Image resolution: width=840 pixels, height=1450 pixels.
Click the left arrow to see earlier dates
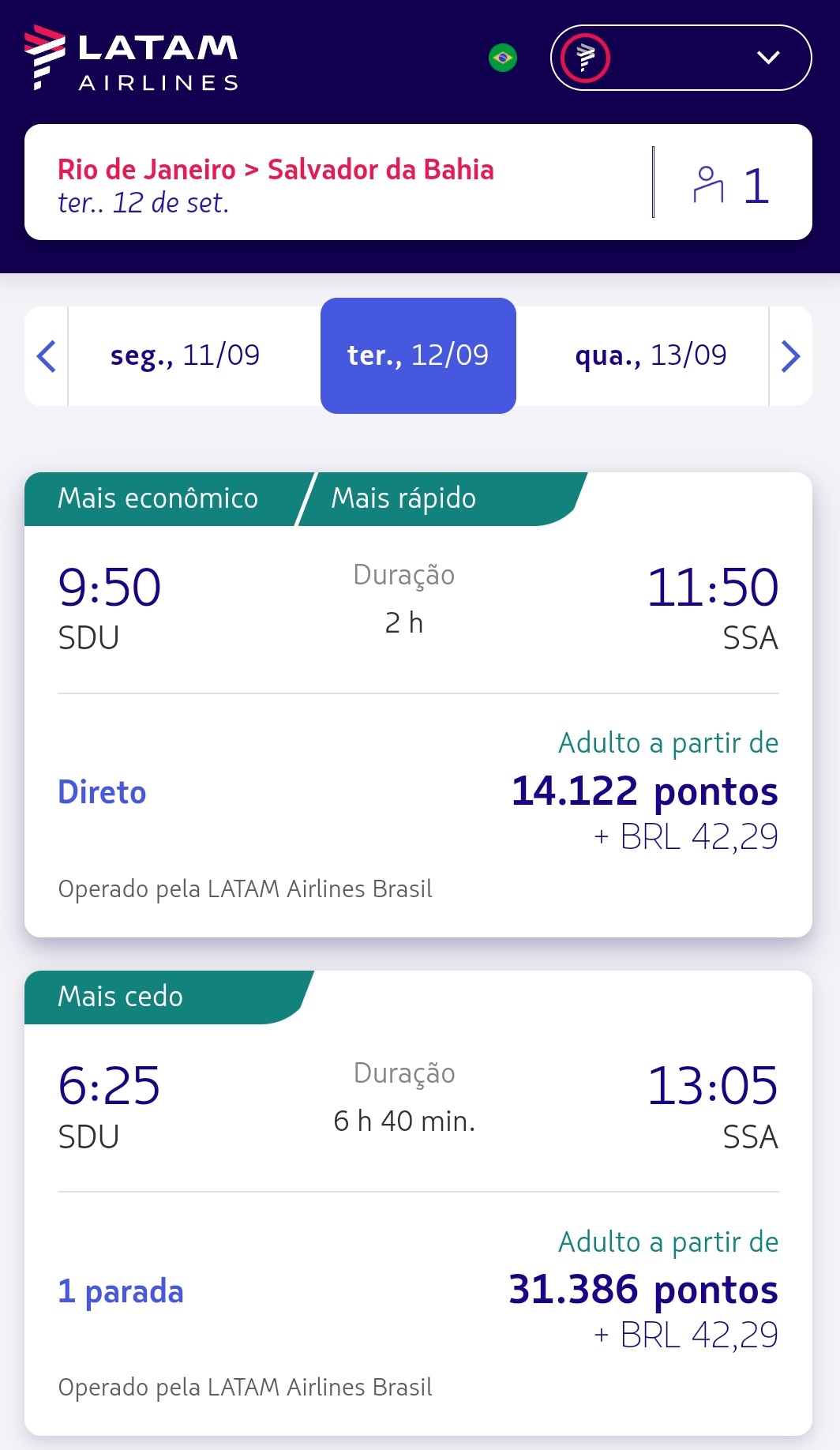(x=46, y=356)
